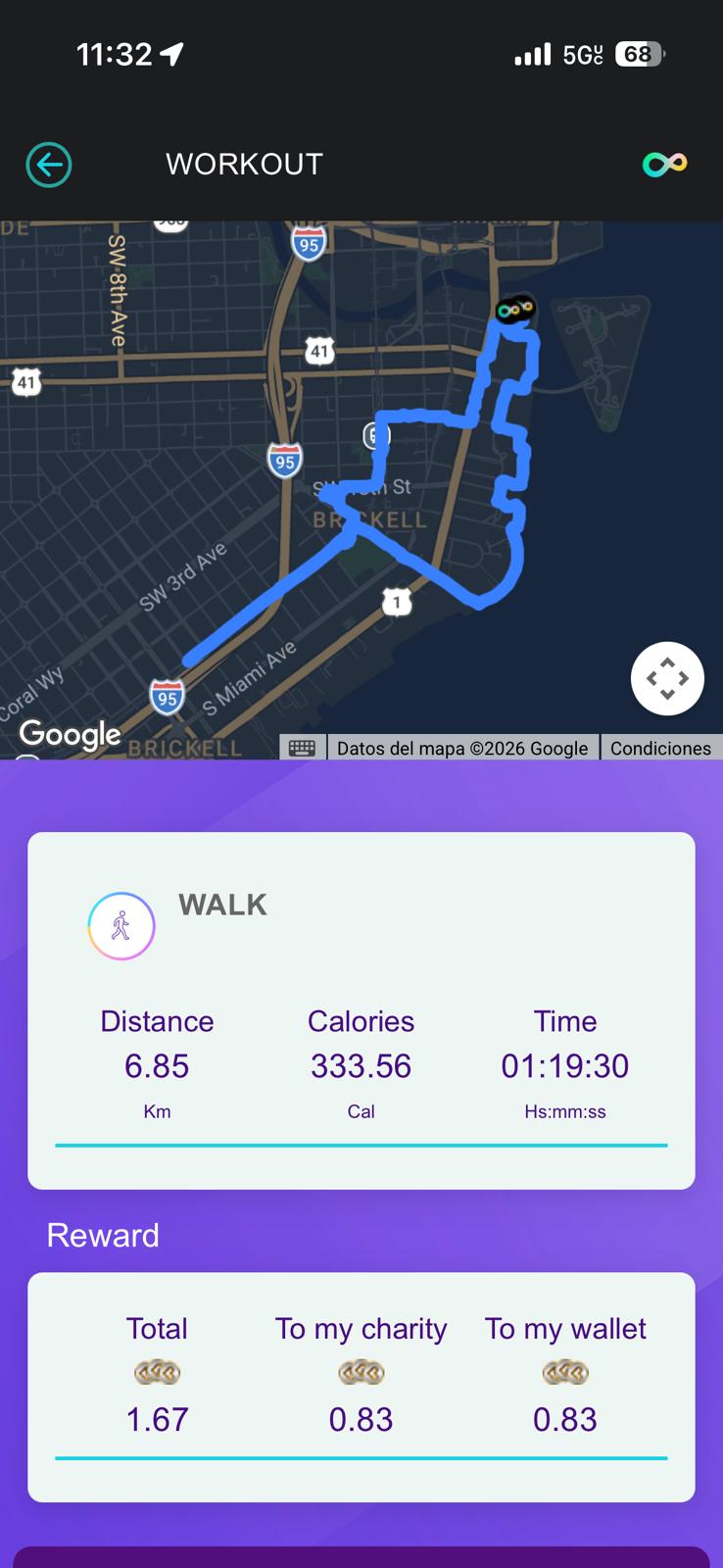Click the coin icon under To my charity
Screen dimensions: 723x1568
pyautogui.click(x=361, y=1373)
